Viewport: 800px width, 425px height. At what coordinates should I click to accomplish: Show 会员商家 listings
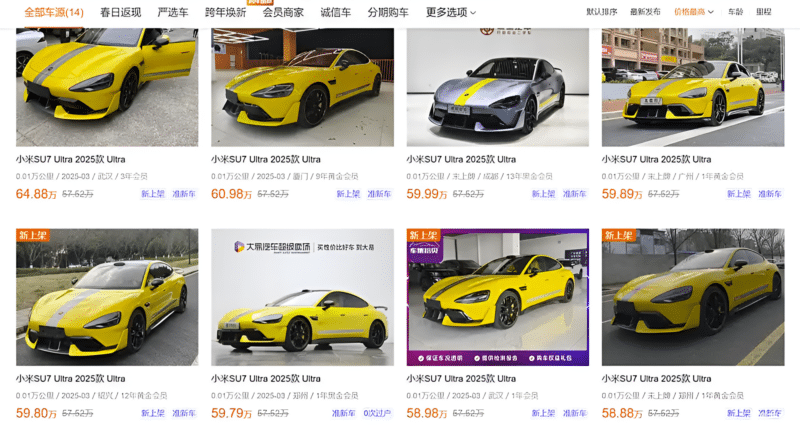point(283,12)
